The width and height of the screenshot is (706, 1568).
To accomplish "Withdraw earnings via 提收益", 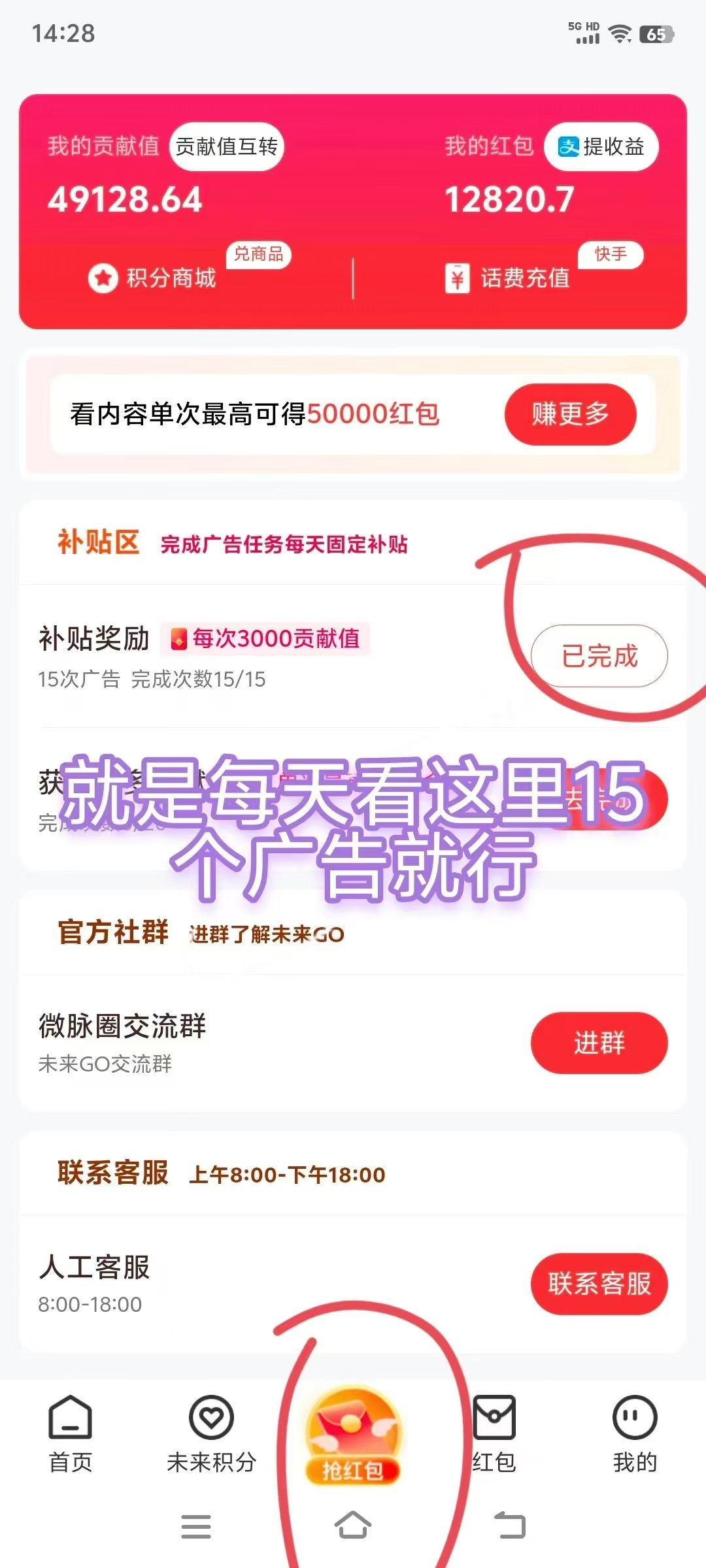I will coord(601,146).
